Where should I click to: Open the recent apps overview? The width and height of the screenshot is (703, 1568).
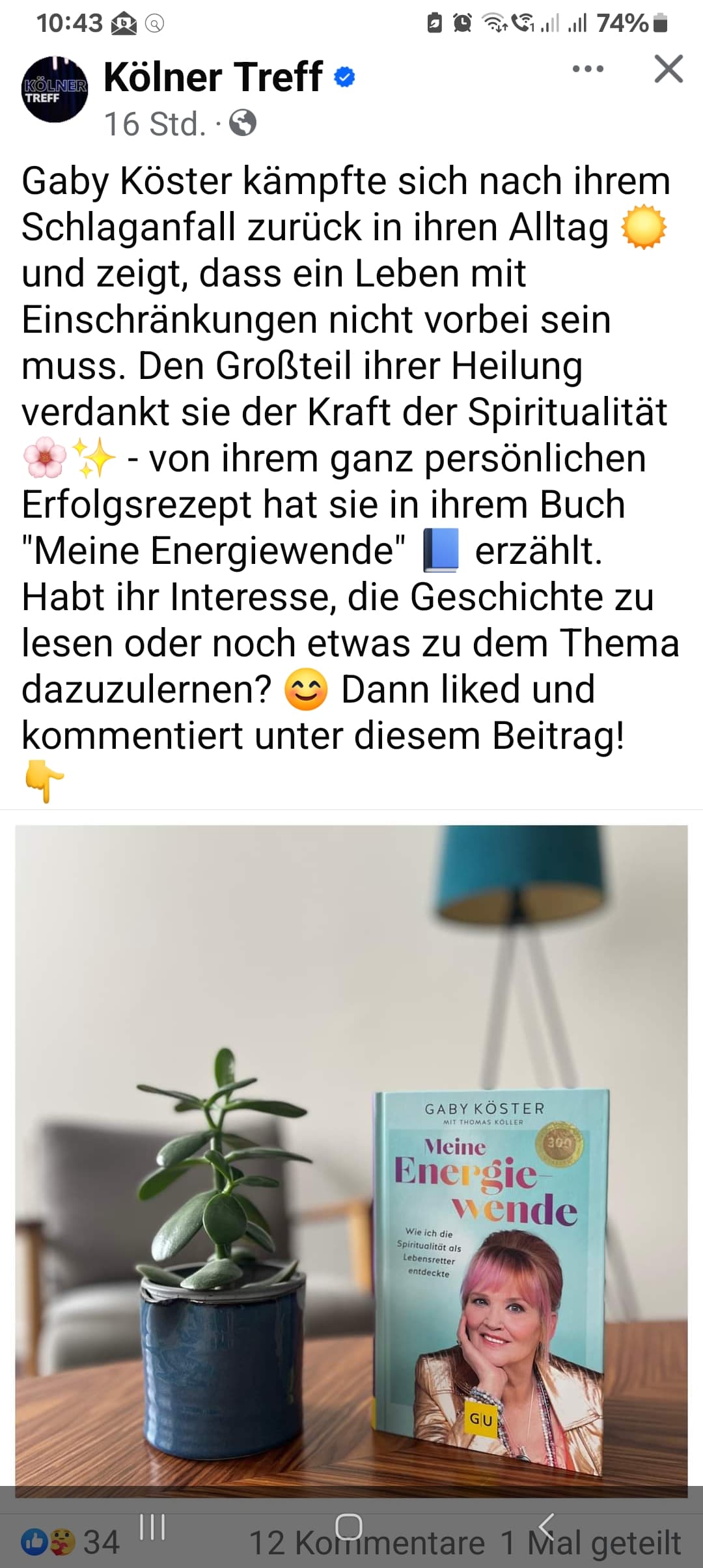tap(152, 1526)
